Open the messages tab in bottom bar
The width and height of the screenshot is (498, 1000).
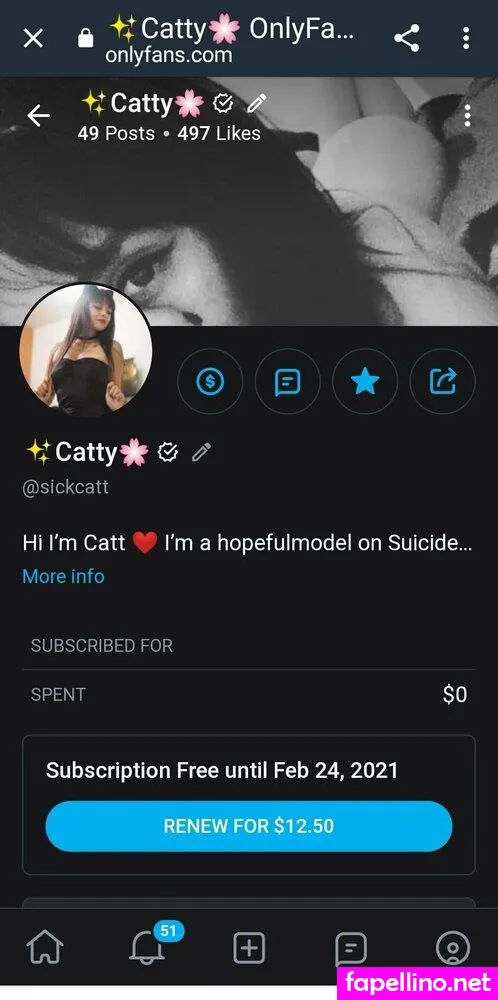(351, 949)
